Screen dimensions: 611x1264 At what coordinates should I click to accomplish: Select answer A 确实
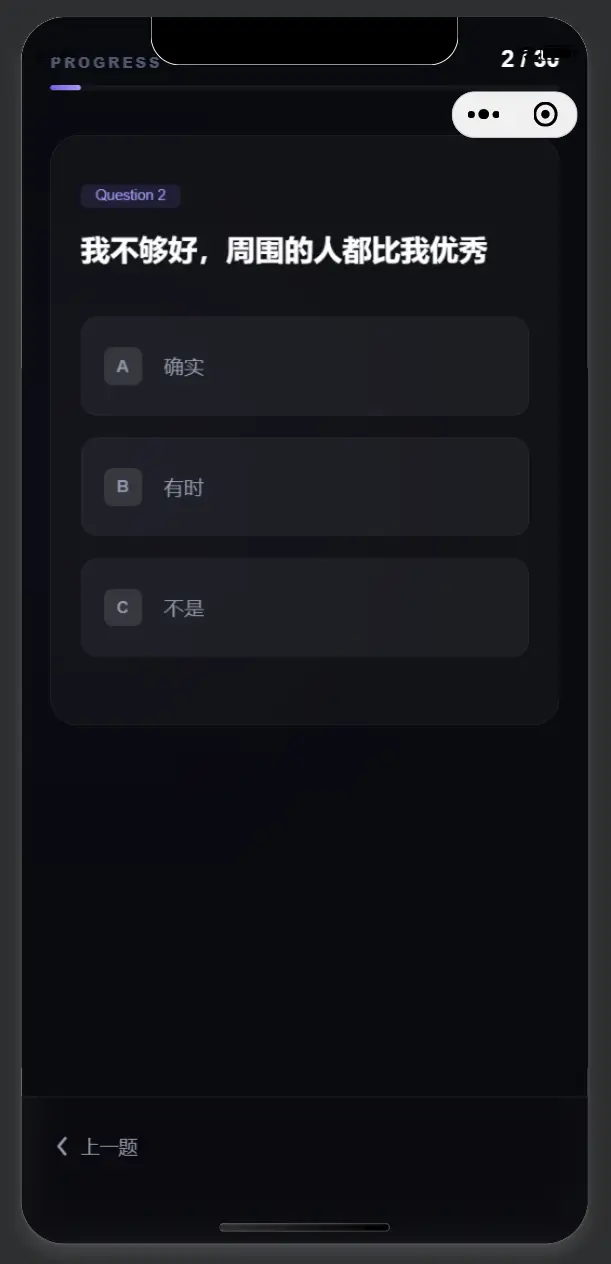304,366
